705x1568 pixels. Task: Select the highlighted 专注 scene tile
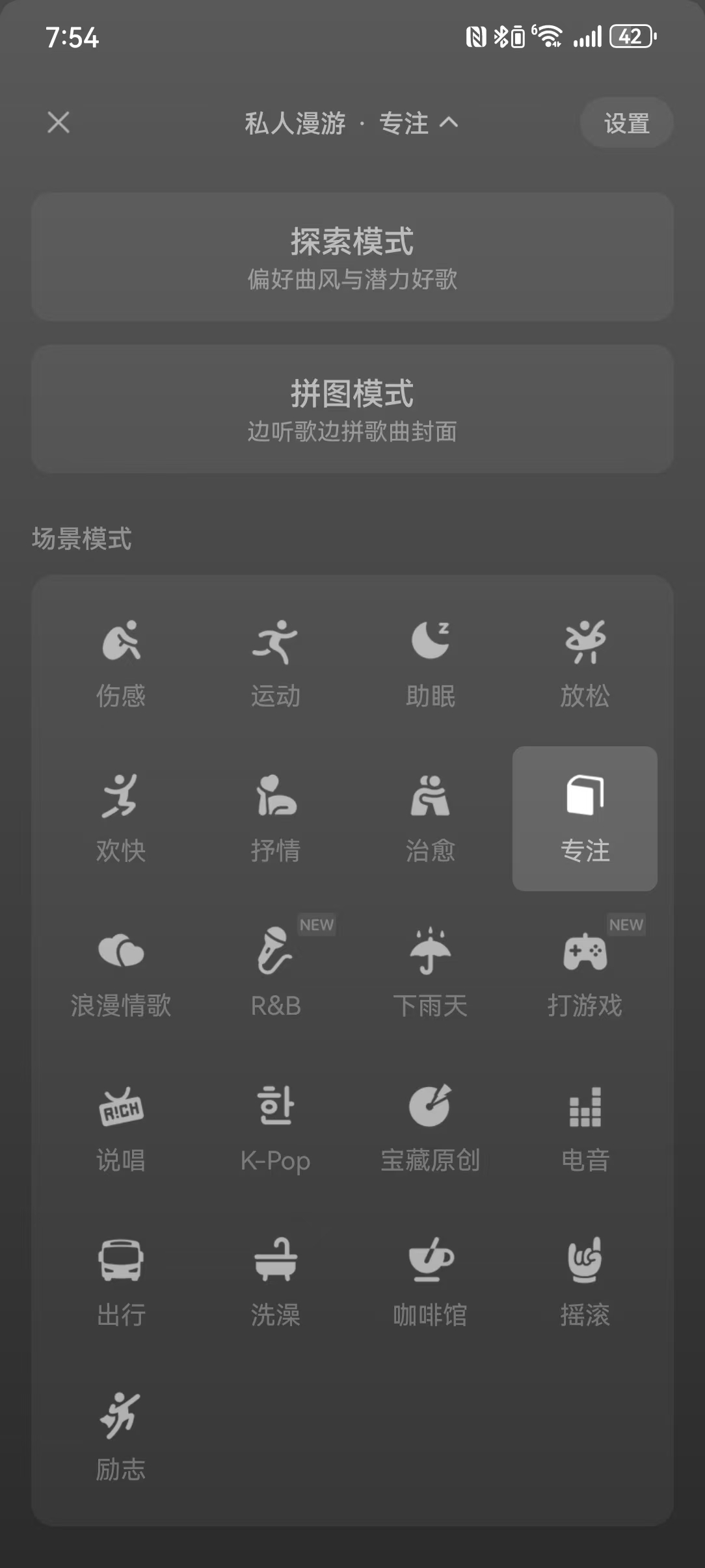pyautogui.click(x=585, y=818)
